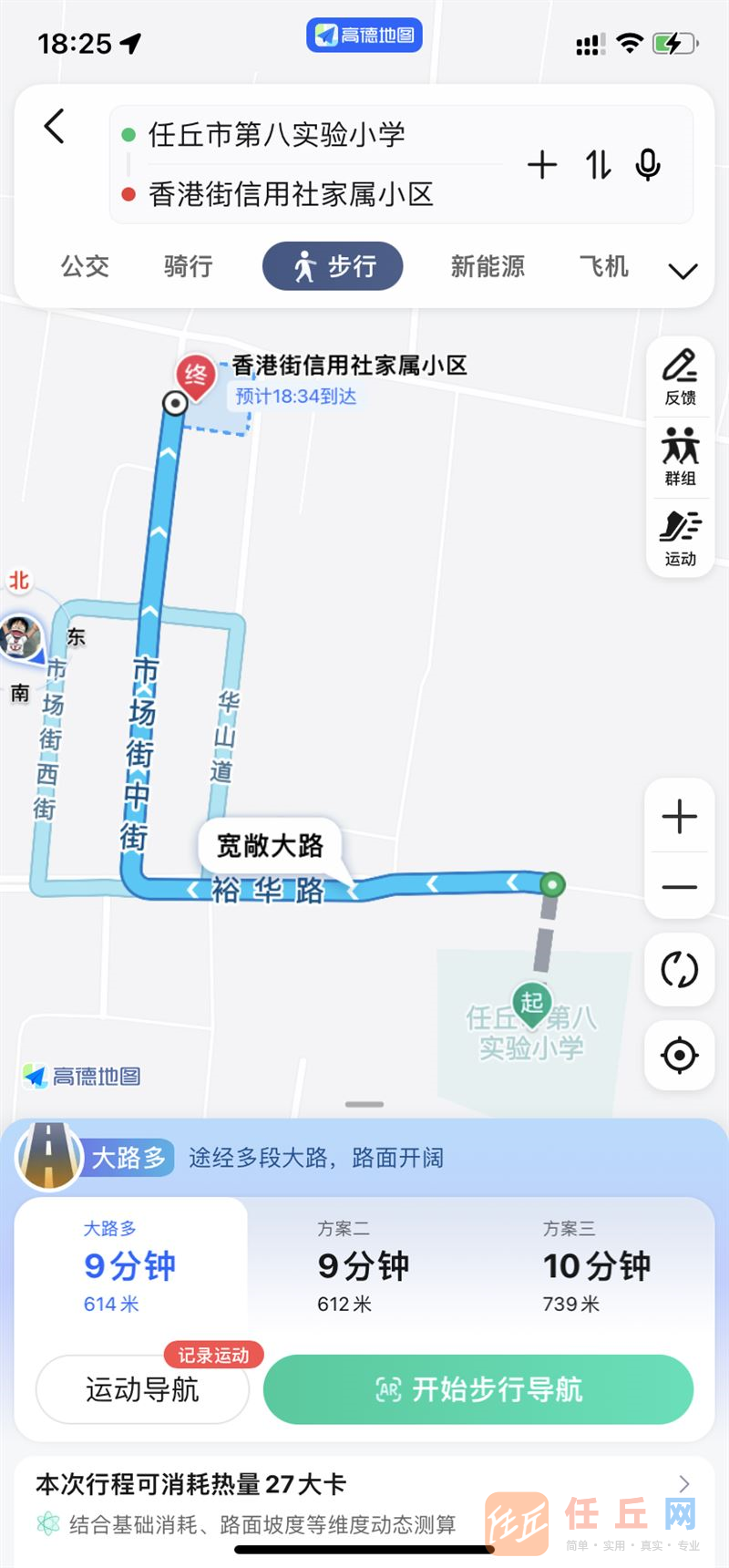This screenshot has height=1568, width=729.
Task: Go back using the top-left arrow
Action: (x=55, y=127)
